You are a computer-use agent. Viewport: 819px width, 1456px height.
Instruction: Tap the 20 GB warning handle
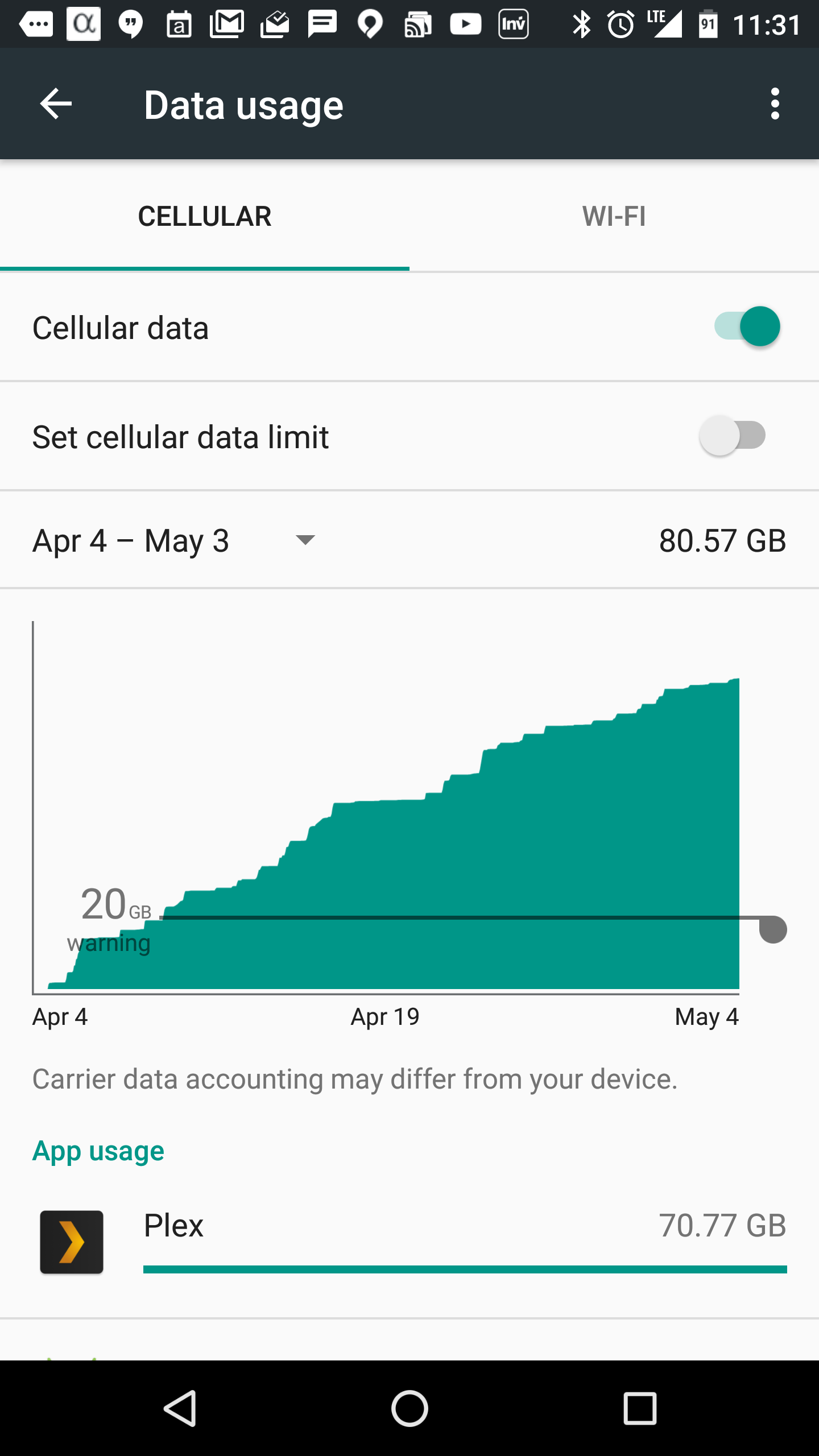(773, 929)
